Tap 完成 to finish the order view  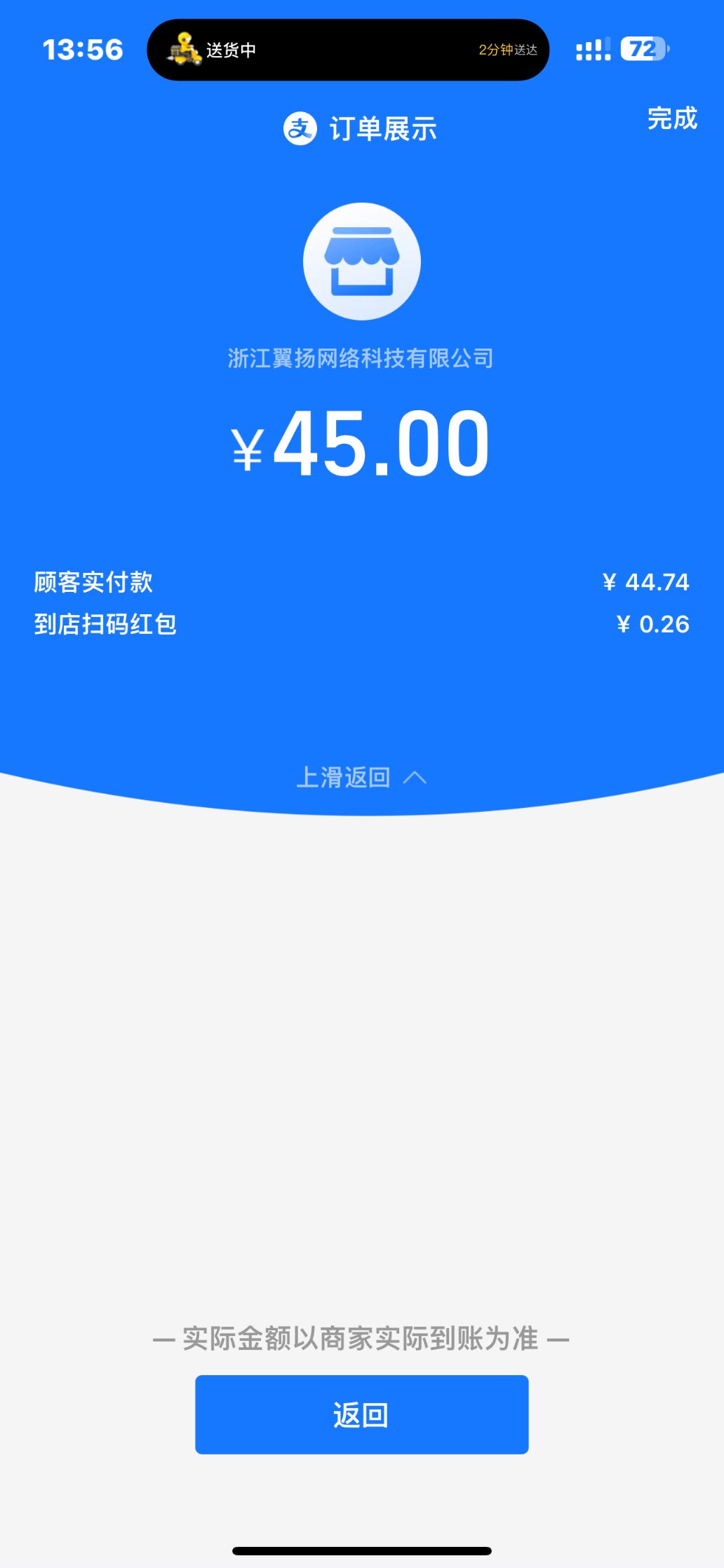point(671,119)
